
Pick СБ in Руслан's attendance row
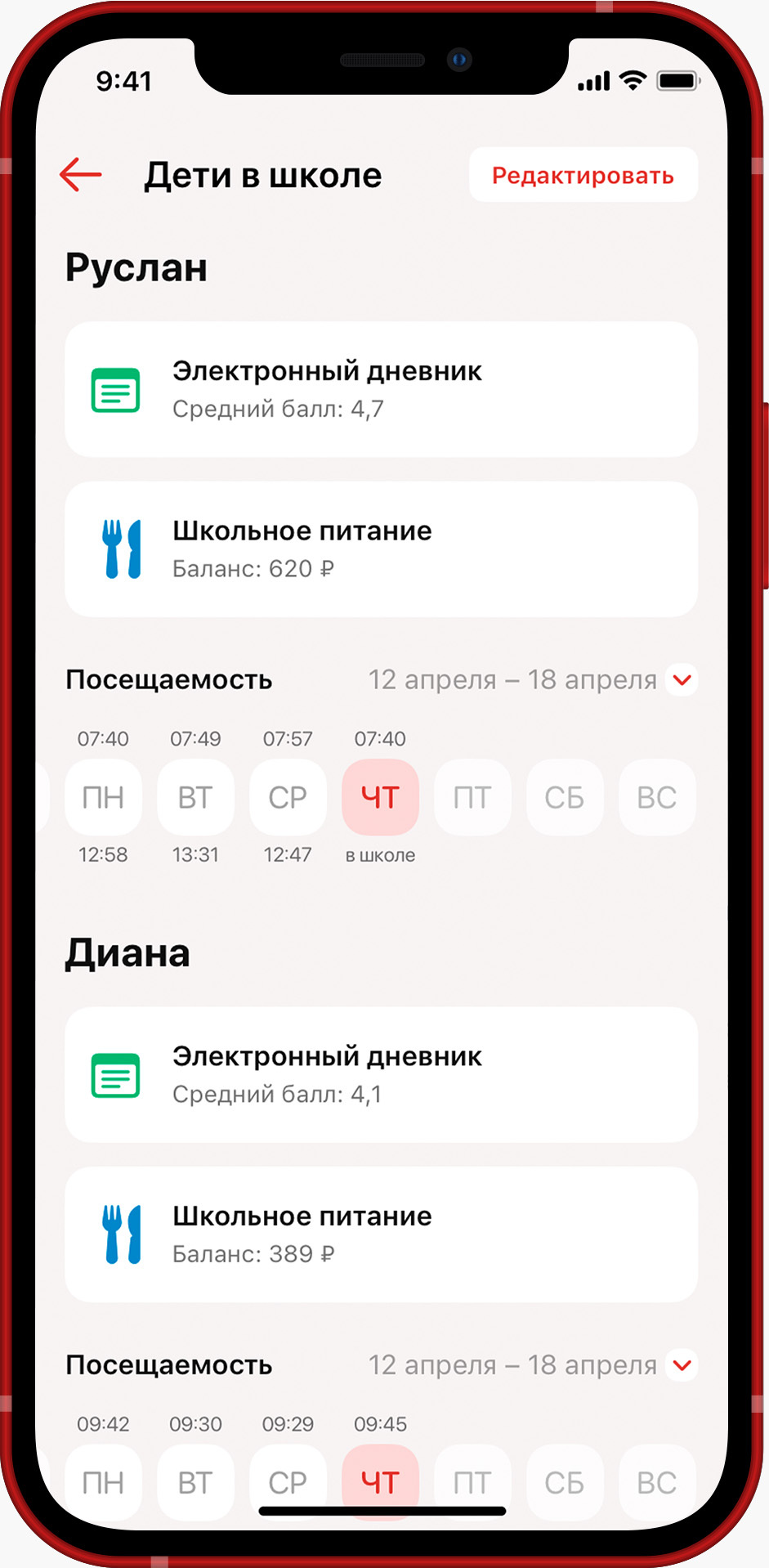[x=565, y=797]
